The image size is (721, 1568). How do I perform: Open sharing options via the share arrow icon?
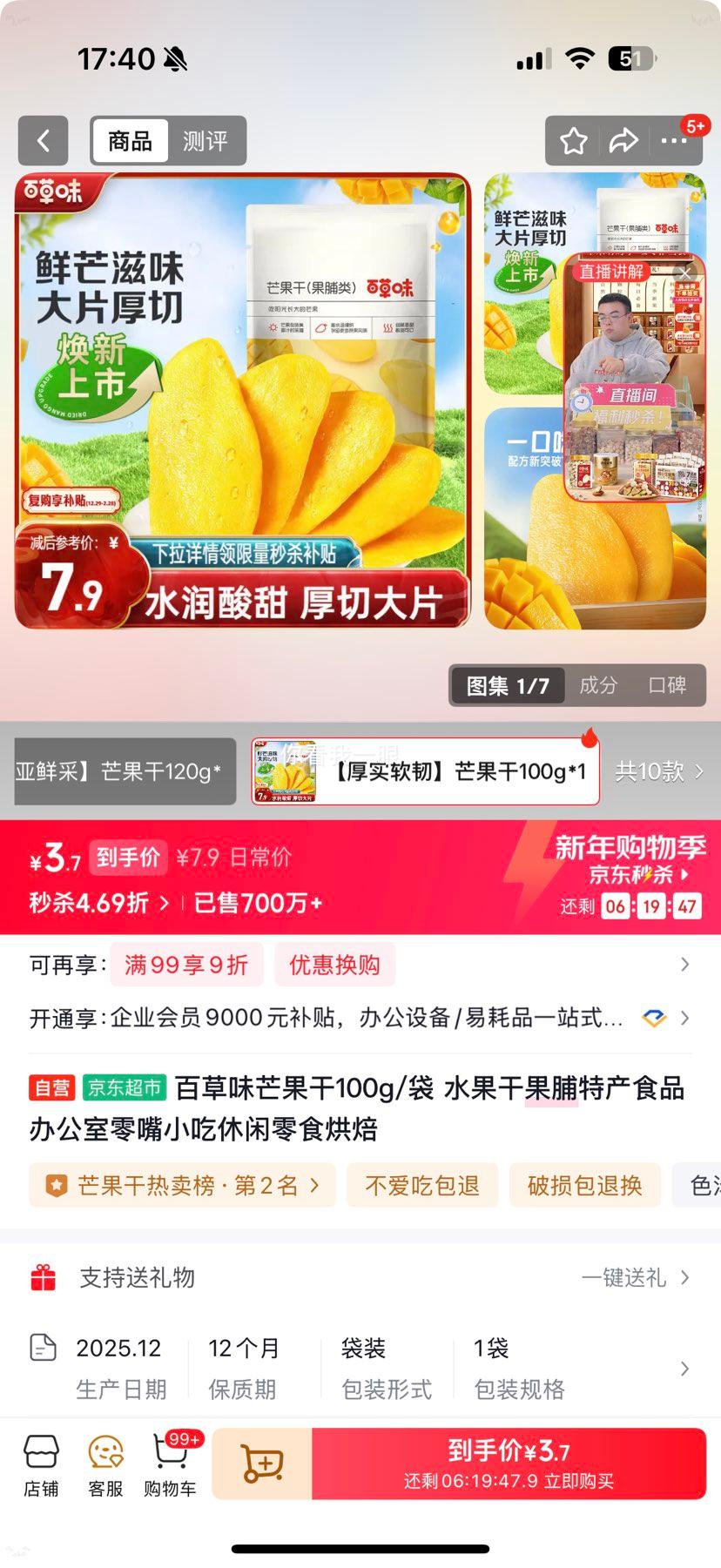pyautogui.click(x=624, y=140)
